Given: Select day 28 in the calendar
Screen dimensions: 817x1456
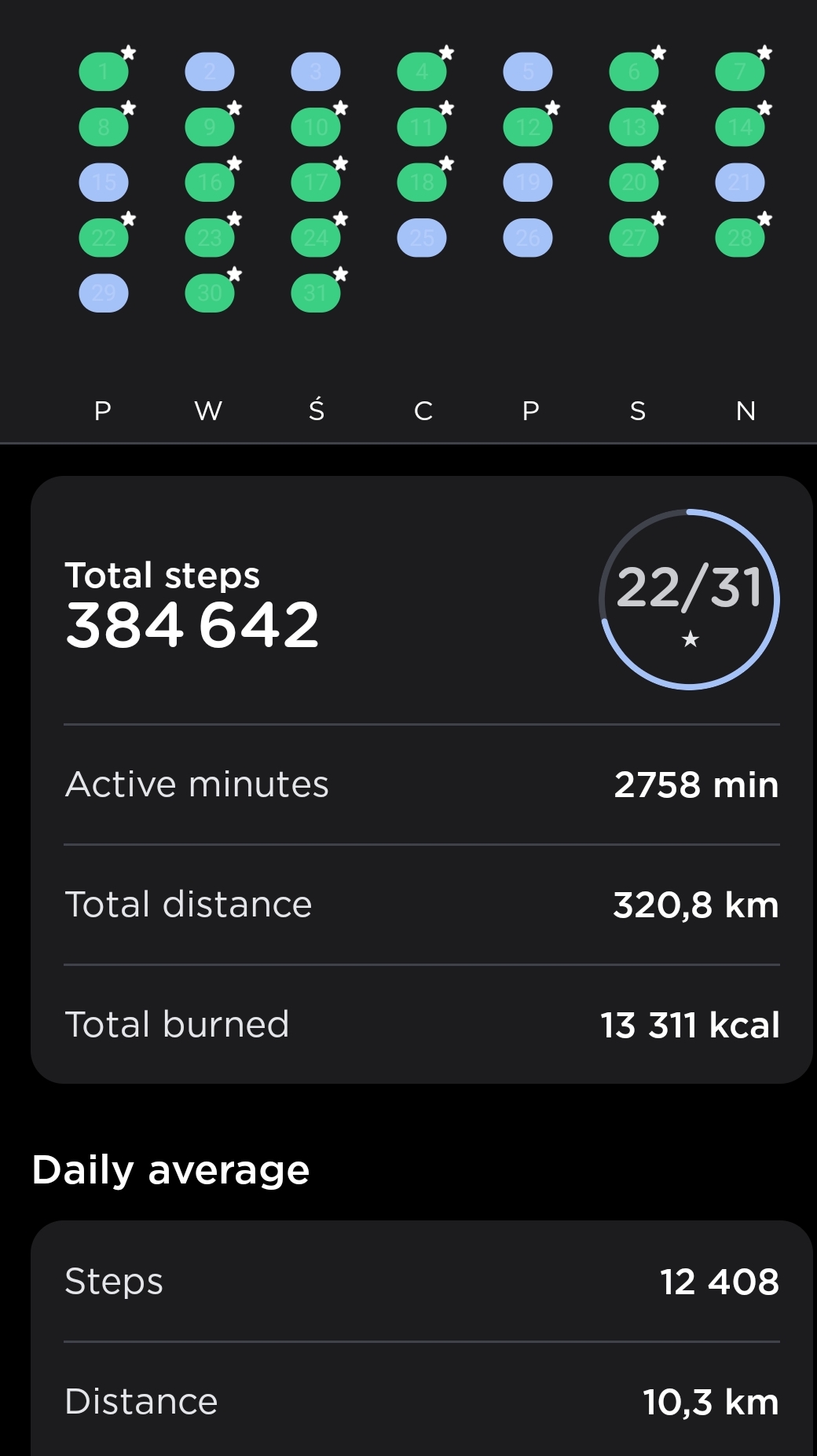Looking at the screenshot, I should 739,238.
